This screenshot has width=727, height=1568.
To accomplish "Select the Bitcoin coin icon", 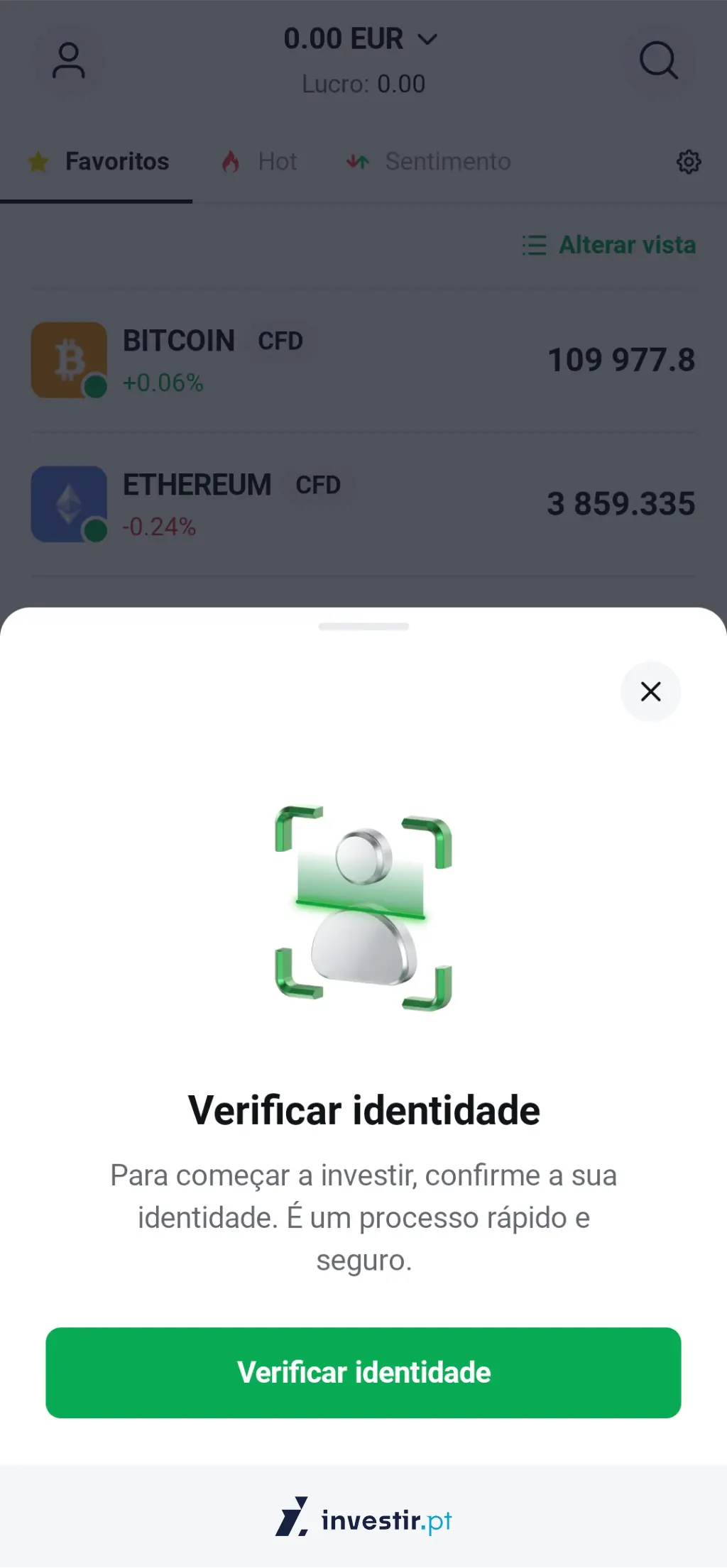I will point(70,359).
